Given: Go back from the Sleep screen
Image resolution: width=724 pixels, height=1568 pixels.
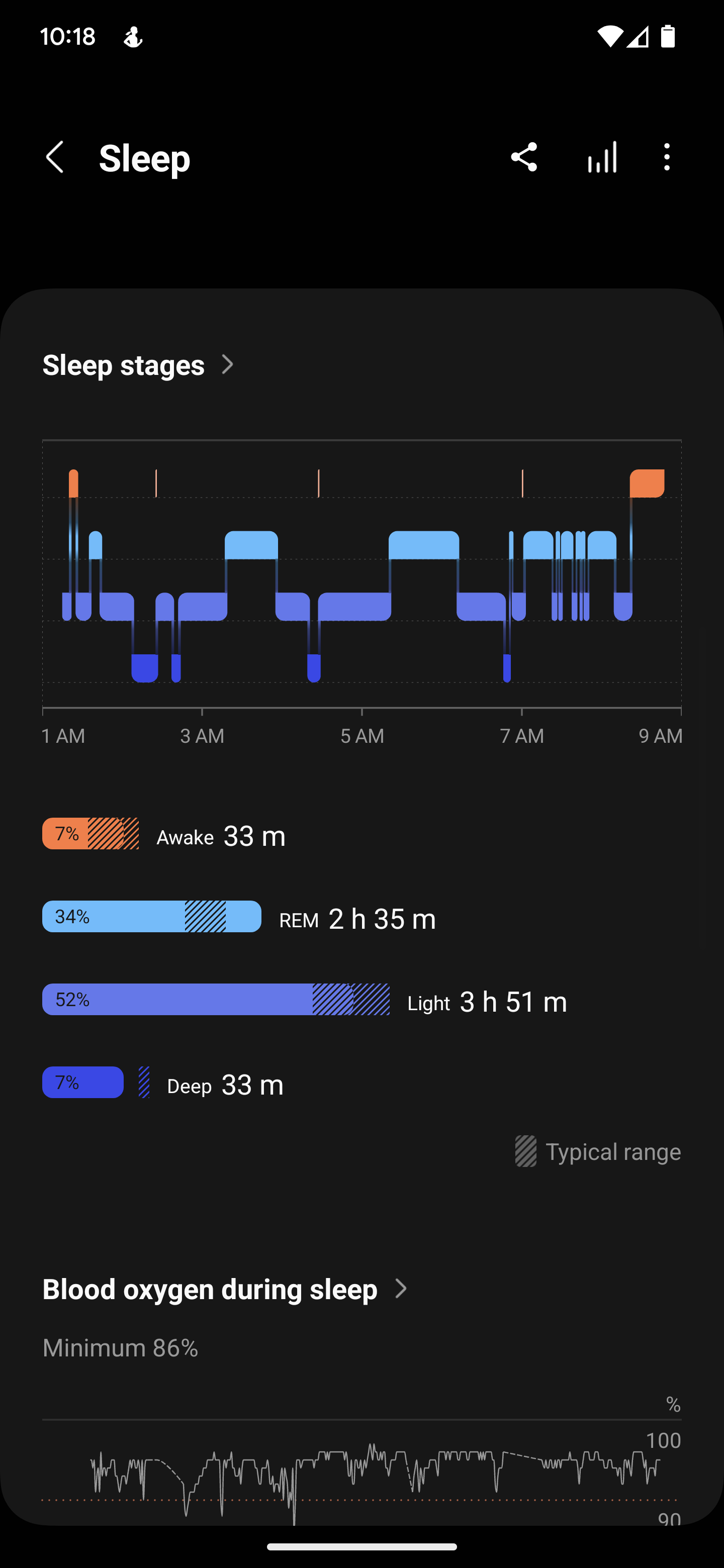Looking at the screenshot, I should [x=55, y=158].
